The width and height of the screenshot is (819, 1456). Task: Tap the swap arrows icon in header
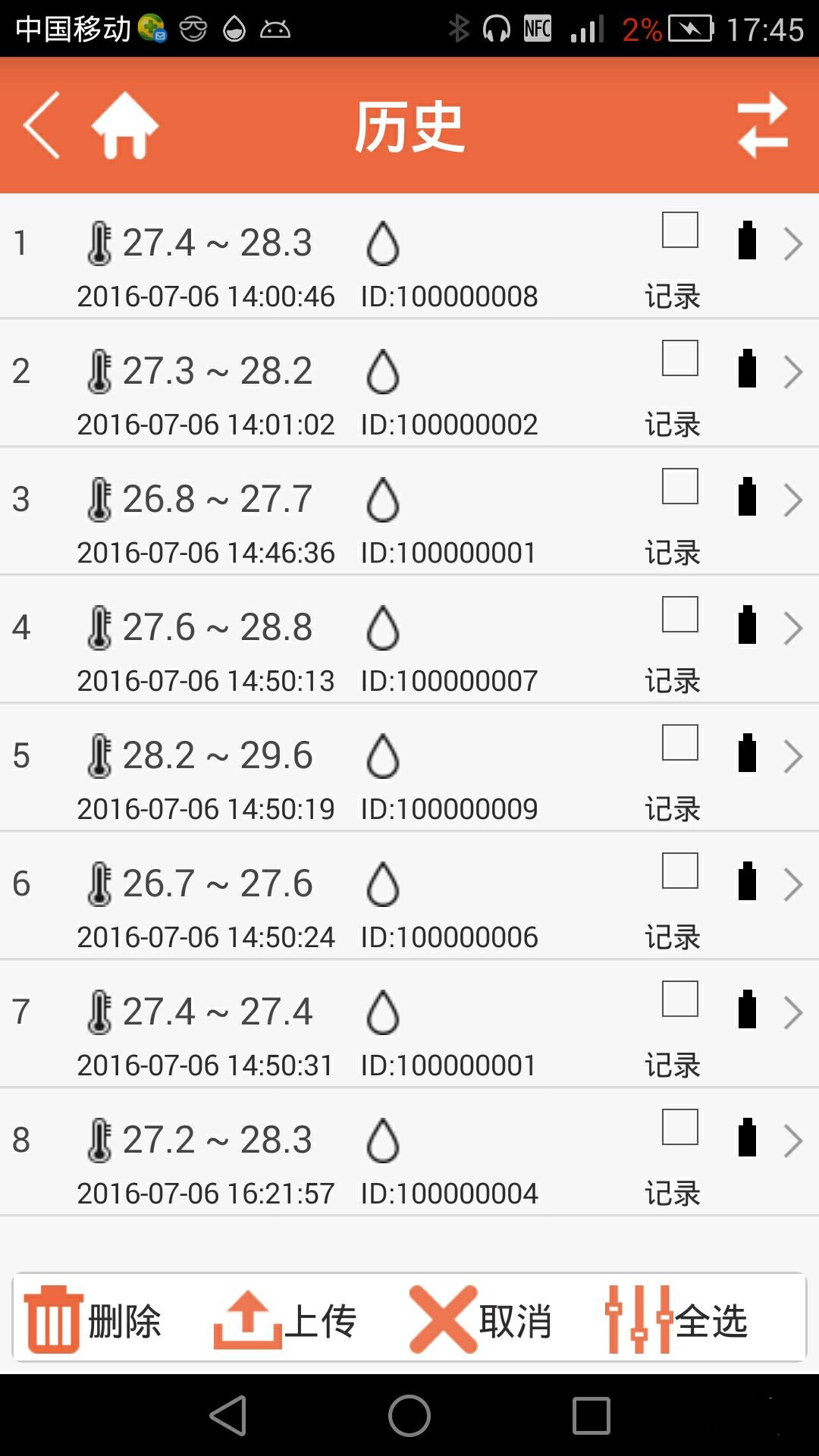coord(763,125)
